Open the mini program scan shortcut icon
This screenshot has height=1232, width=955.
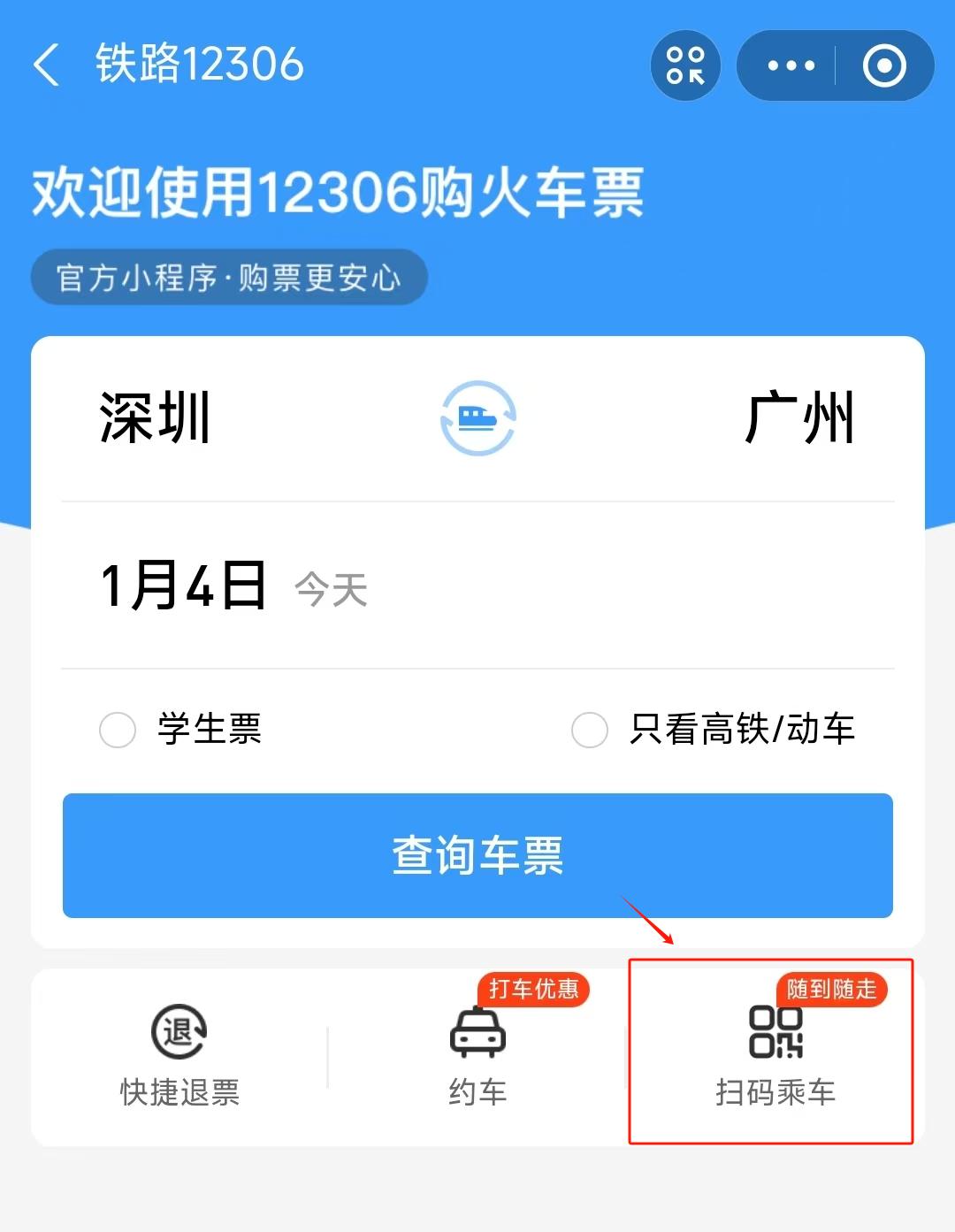click(x=685, y=65)
